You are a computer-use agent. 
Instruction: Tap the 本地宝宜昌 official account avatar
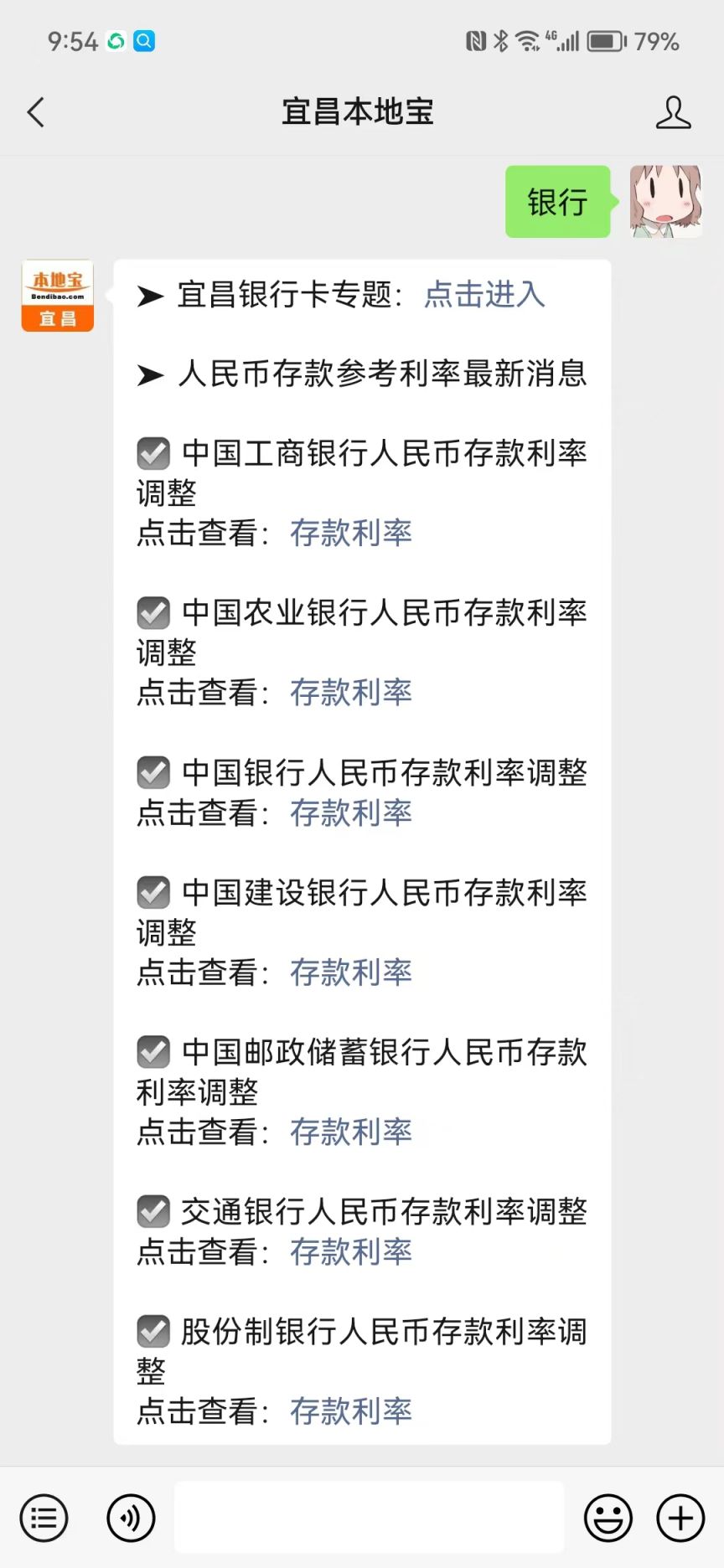click(57, 295)
